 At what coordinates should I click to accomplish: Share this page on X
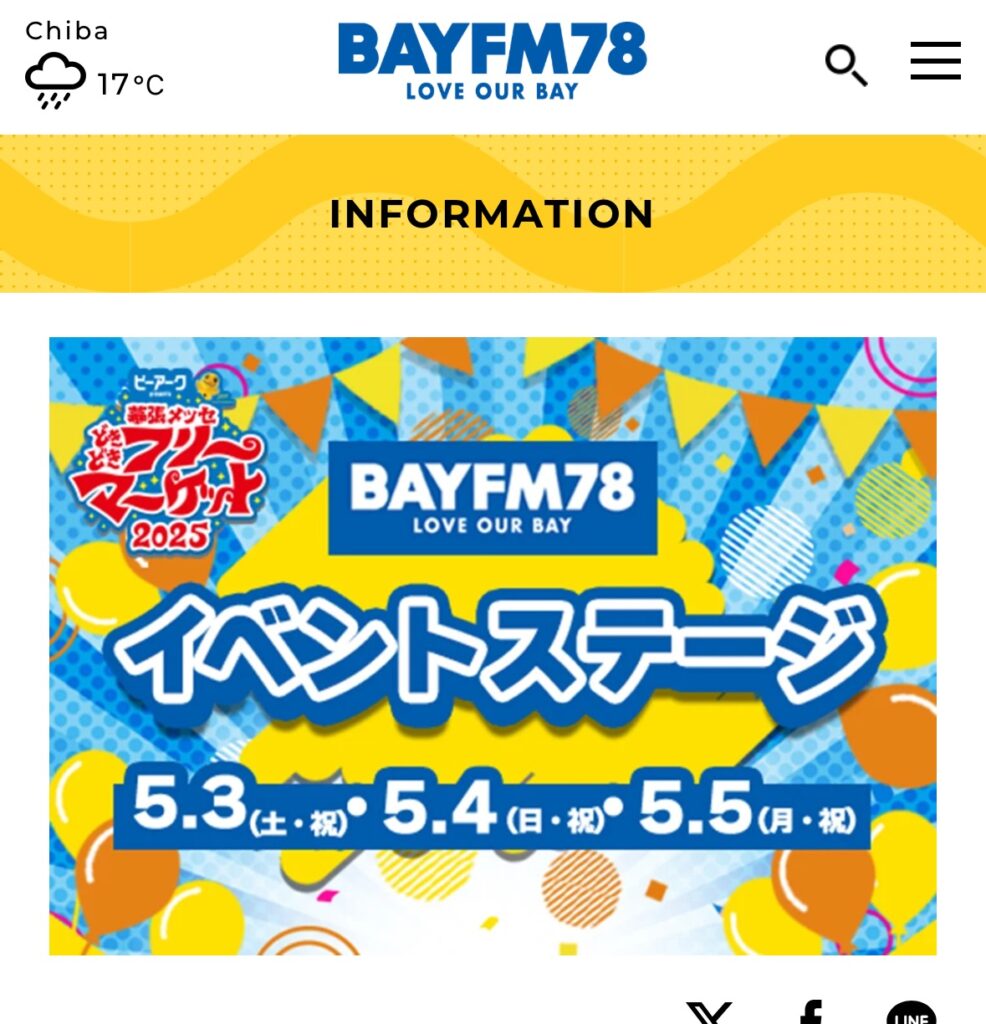coord(709,1014)
